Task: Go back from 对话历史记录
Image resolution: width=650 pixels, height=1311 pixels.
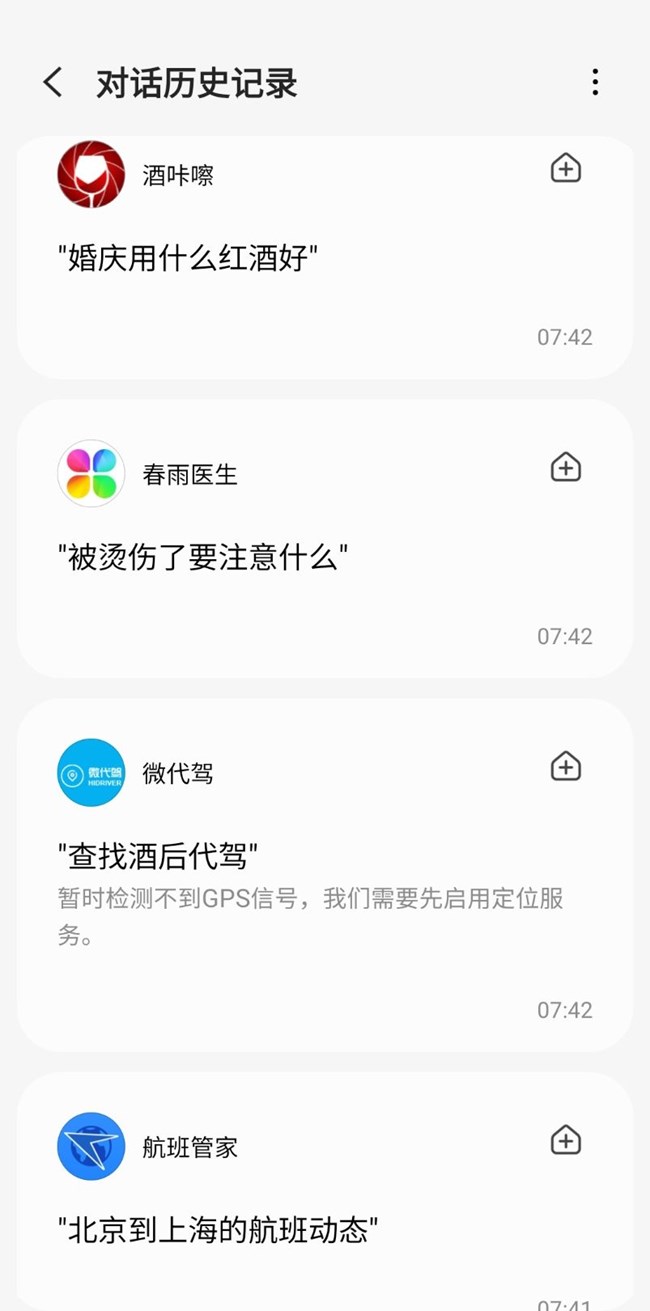Action: [53, 82]
